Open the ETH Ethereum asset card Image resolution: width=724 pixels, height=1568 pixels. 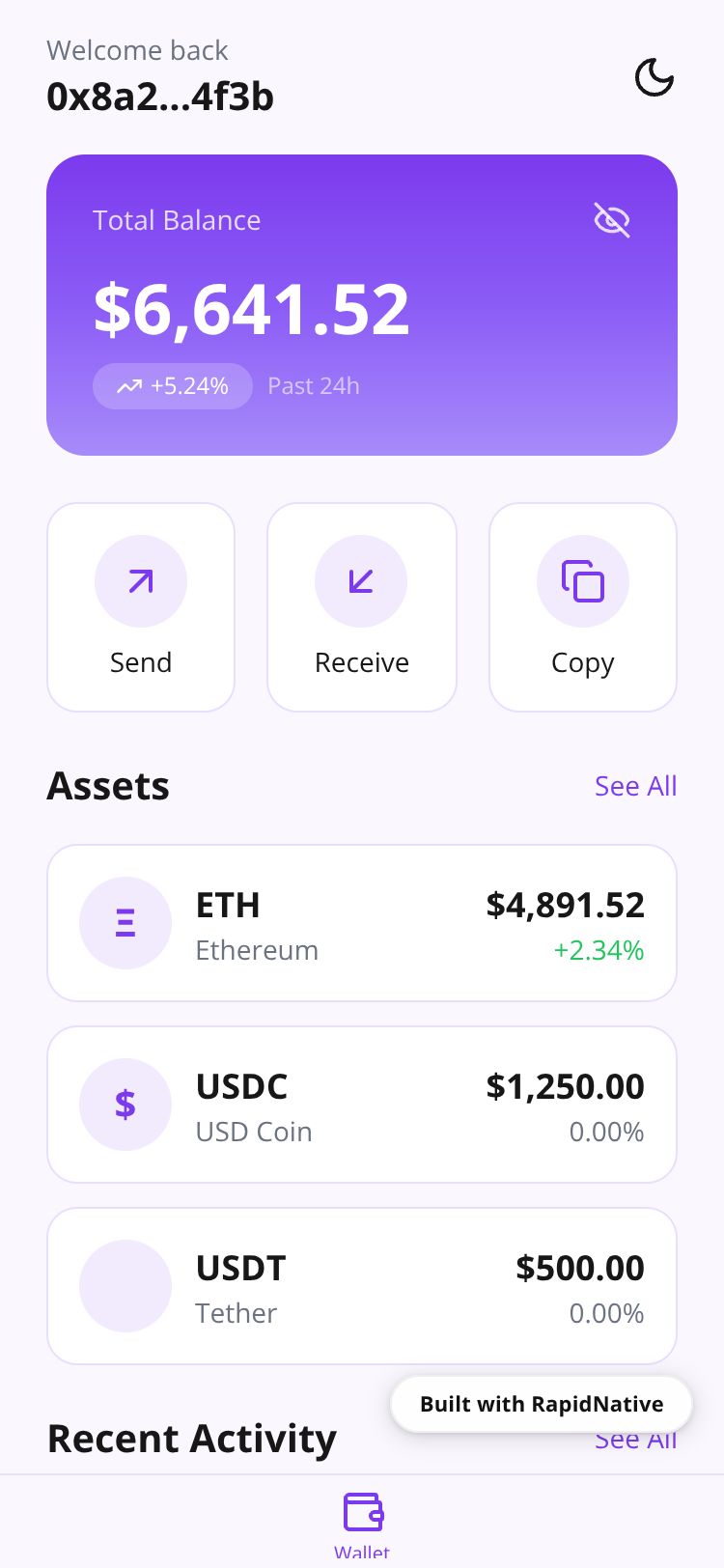click(362, 923)
